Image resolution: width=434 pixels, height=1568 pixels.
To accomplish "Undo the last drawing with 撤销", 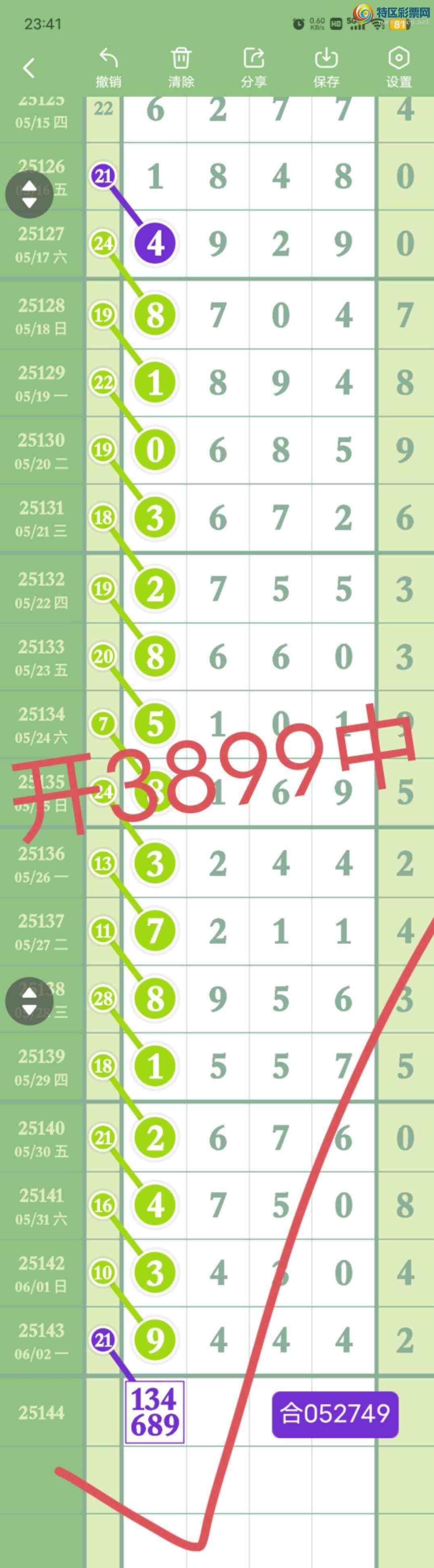I will (x=108, y=68).
